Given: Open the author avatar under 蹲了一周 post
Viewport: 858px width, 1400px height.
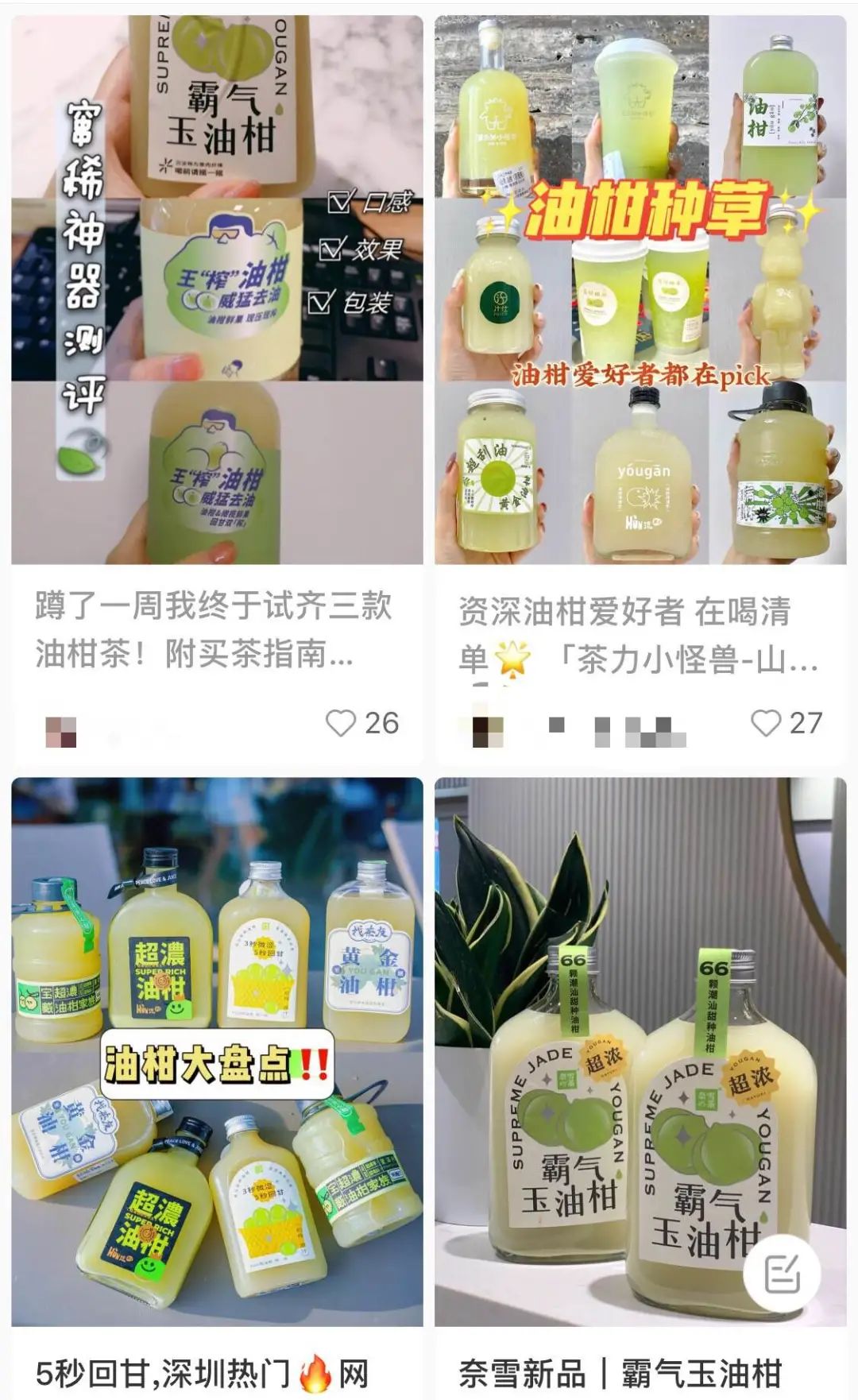Looking at the screenshot, I should pos(60,731).
